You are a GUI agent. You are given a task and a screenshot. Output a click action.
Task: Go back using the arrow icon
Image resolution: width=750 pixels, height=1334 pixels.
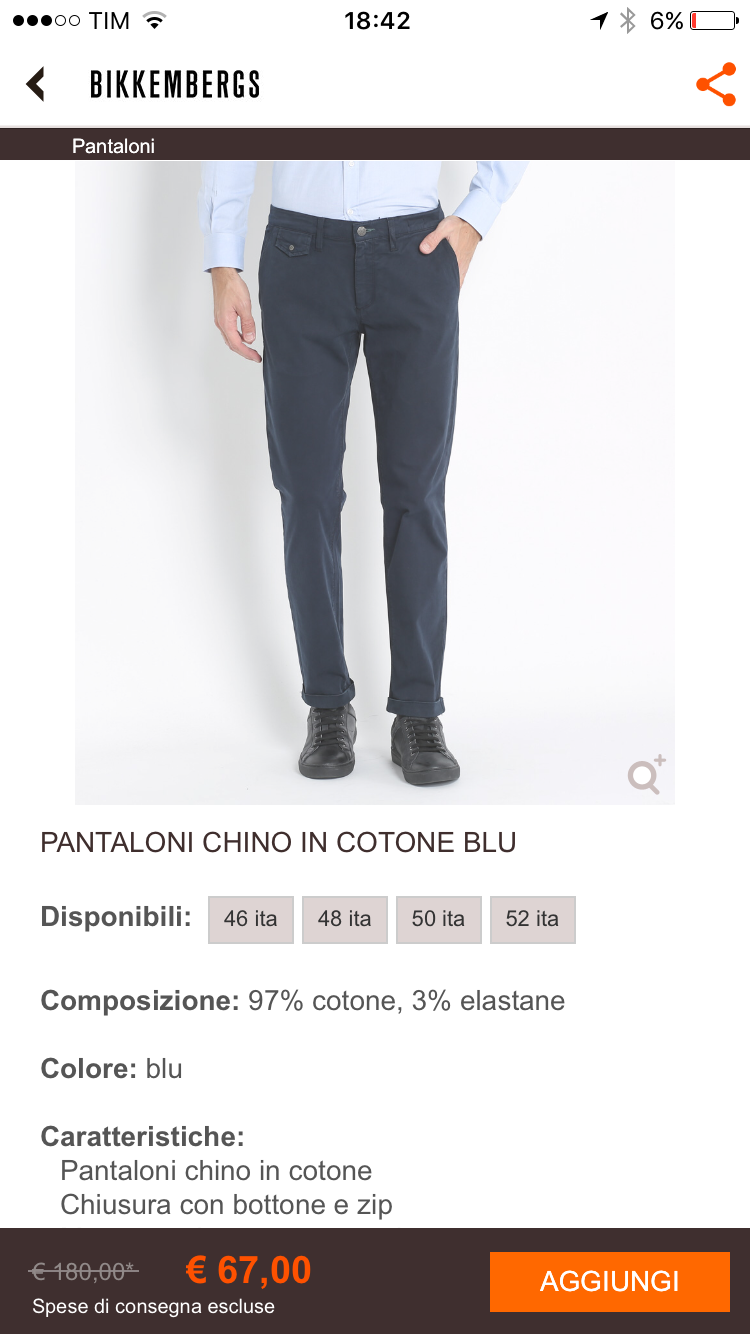pos(36,84)
